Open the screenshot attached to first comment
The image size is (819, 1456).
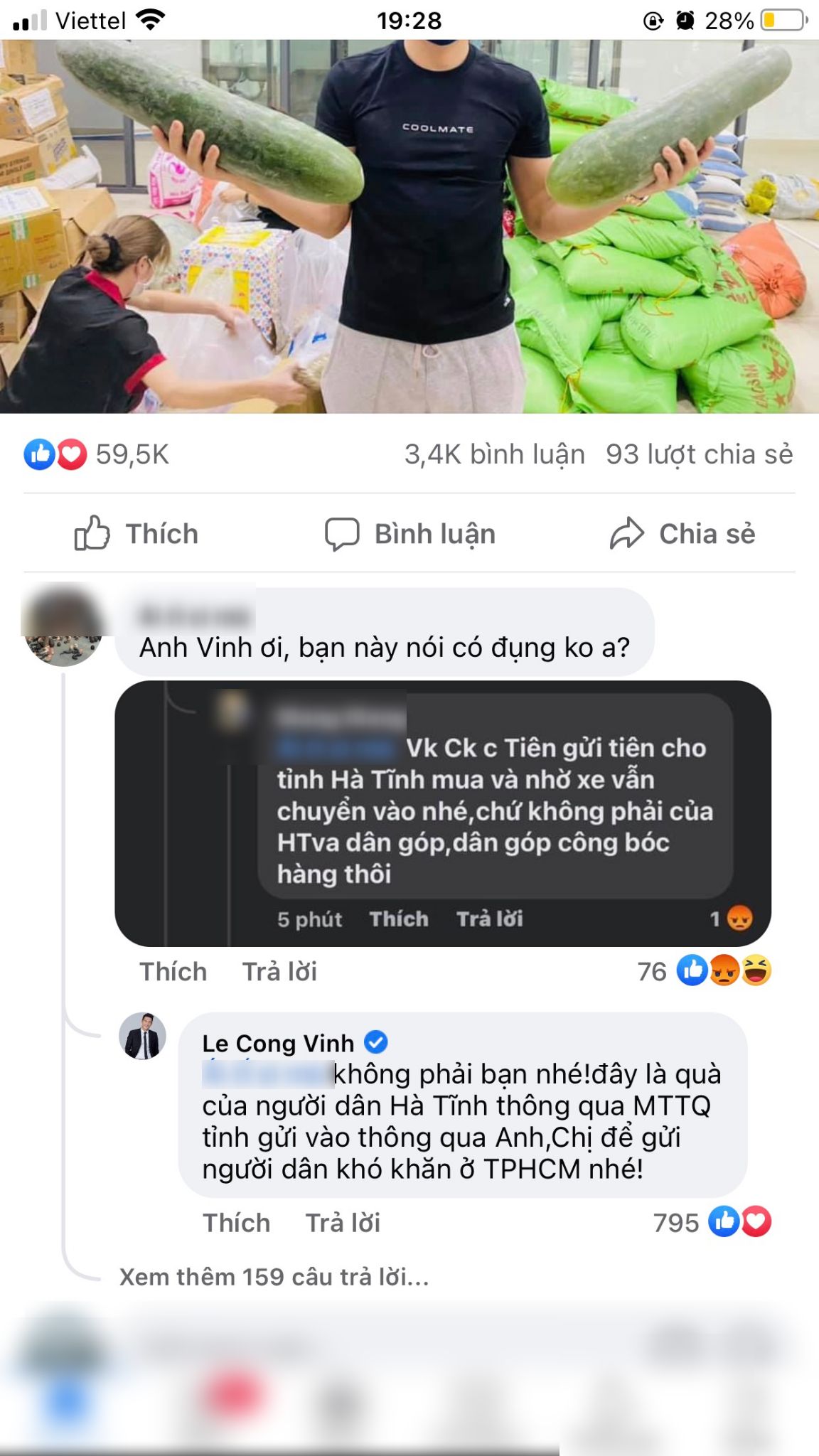click(x=442, y=813)
